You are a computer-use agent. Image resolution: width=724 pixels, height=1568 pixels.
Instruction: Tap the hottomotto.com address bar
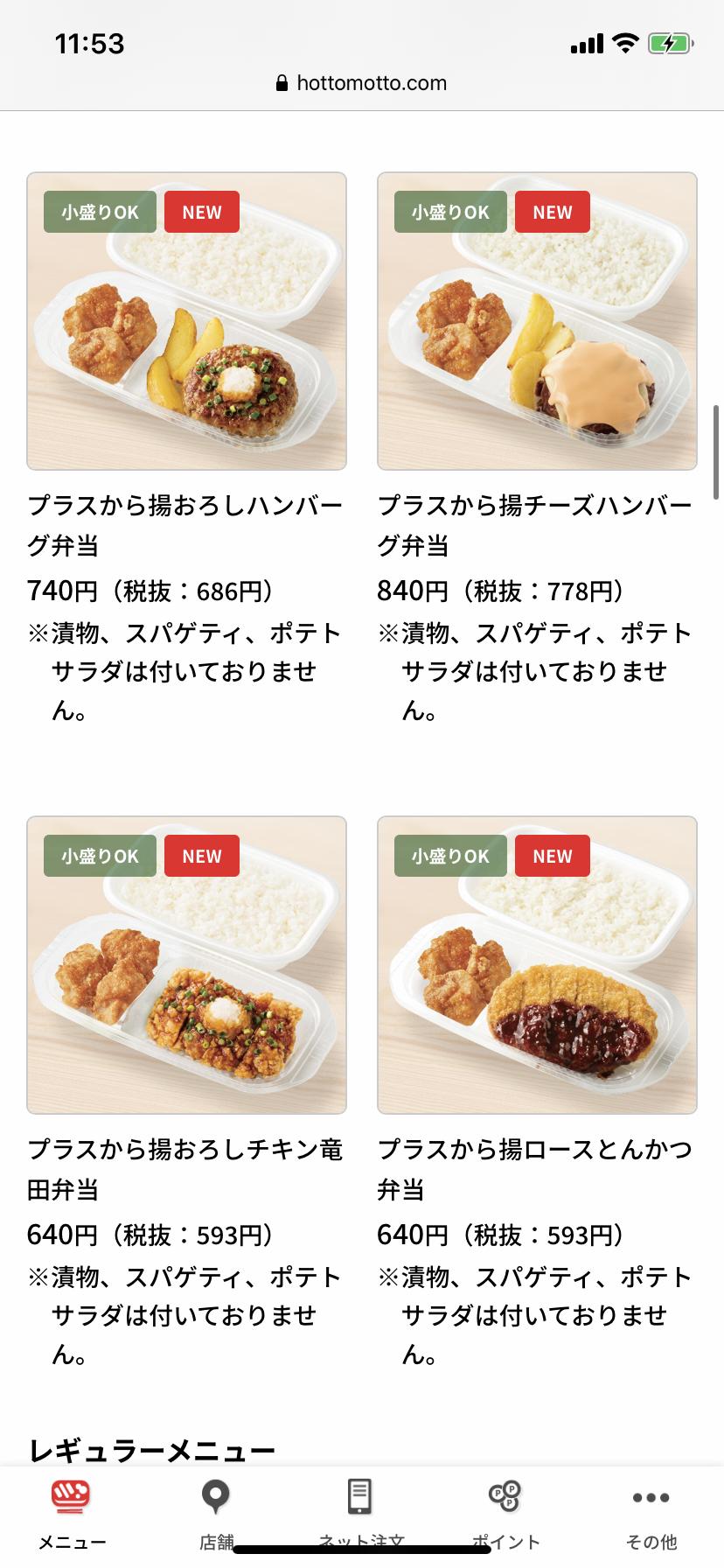pyautogui.click(x=362, y=83)
